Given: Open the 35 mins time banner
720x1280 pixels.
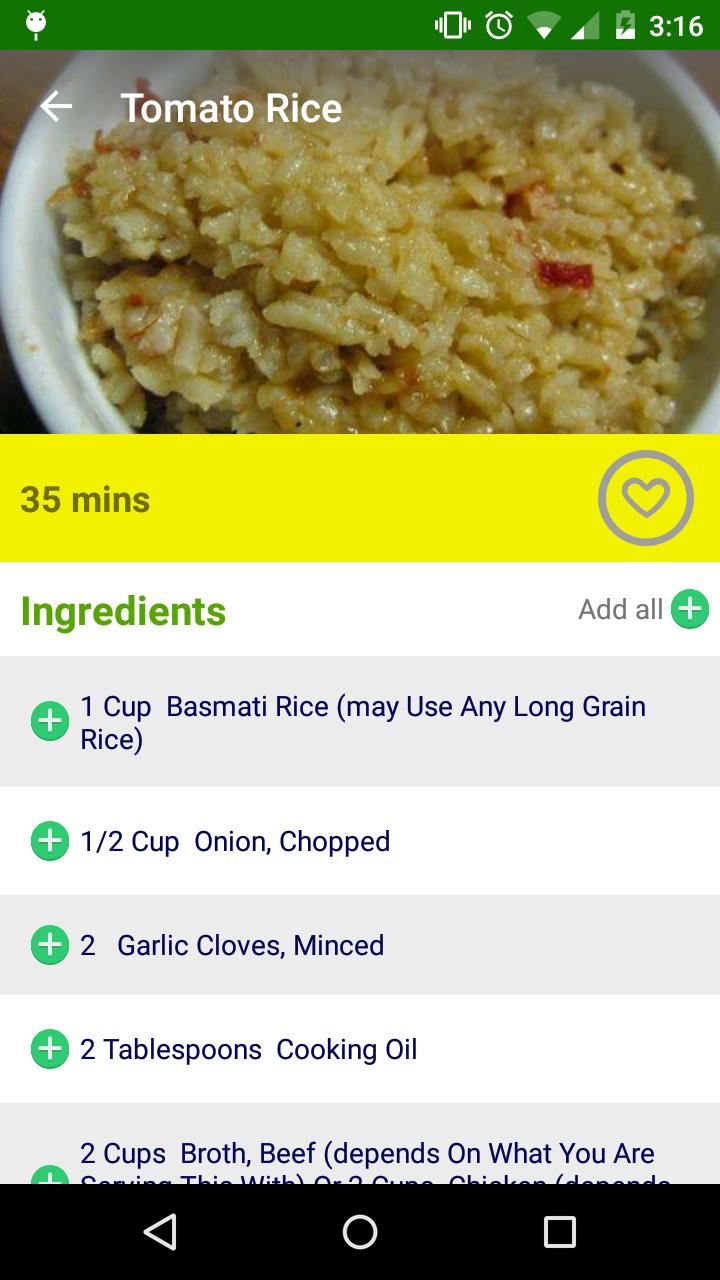Looking at the screenshot, I should 84,498.
